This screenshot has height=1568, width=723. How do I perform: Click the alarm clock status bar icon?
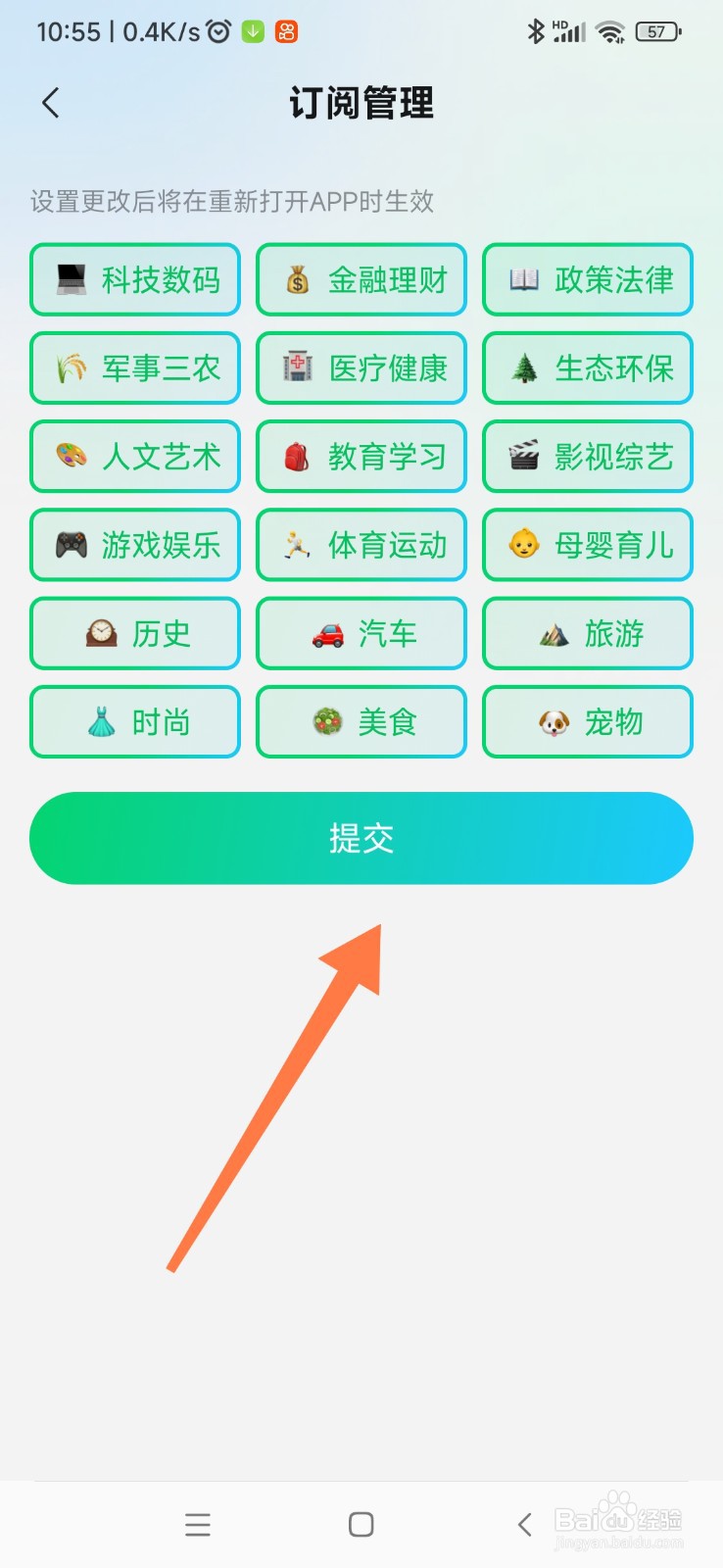(217, 30)
